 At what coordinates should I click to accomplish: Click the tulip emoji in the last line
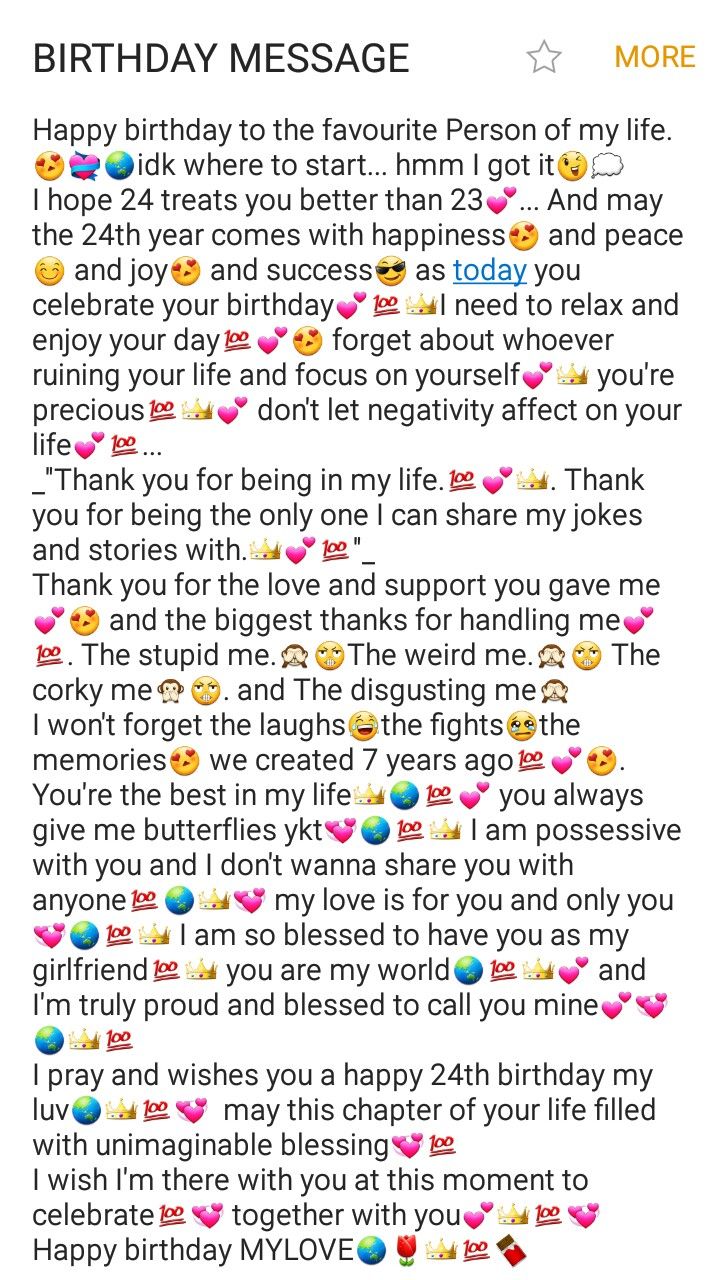click(407, 1250)
